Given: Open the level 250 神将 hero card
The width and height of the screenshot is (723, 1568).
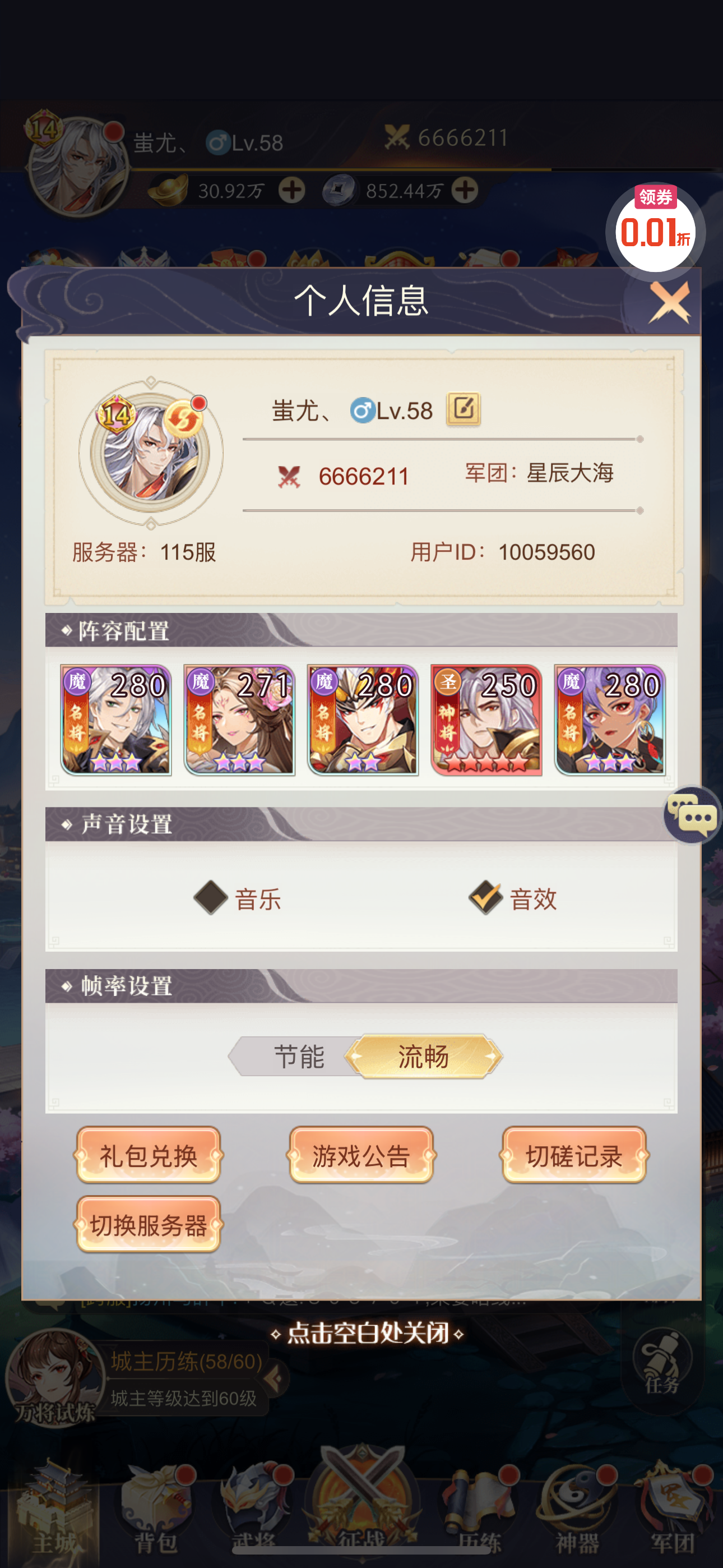Looking at the screenshot, I should [486, 720].
